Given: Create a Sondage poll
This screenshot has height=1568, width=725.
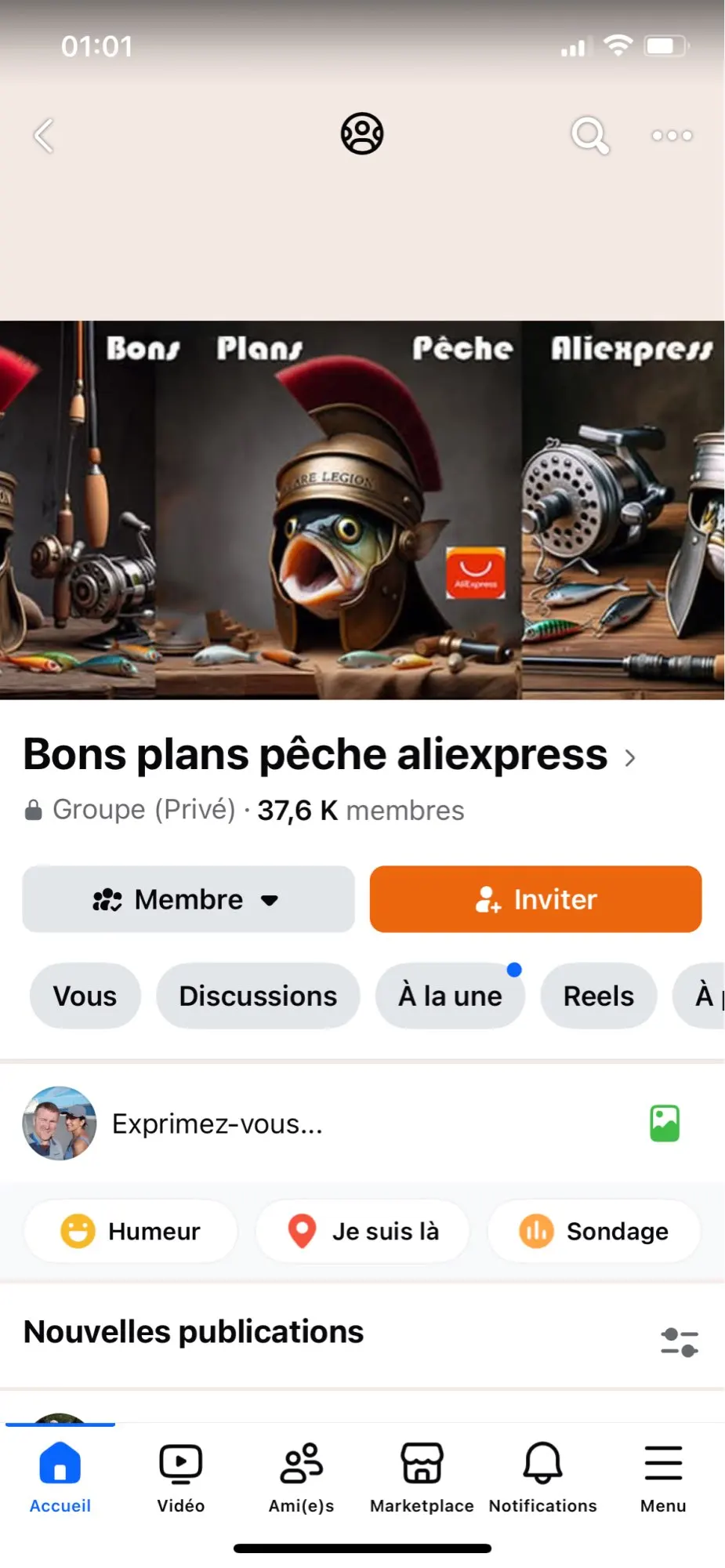Looking at the screenshot, I should (594, 1231).
